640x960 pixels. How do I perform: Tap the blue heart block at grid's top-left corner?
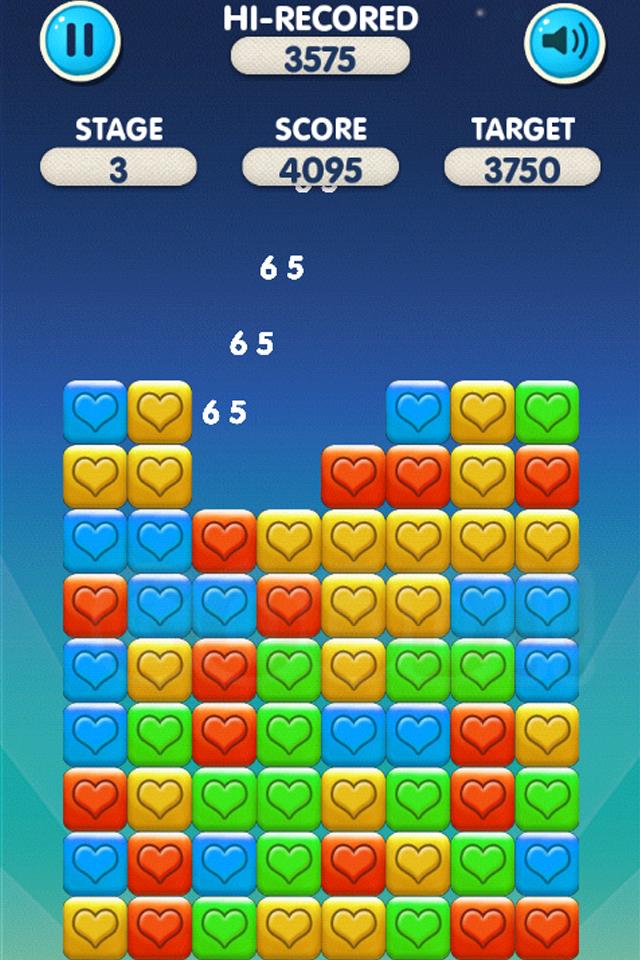[95, 412]
